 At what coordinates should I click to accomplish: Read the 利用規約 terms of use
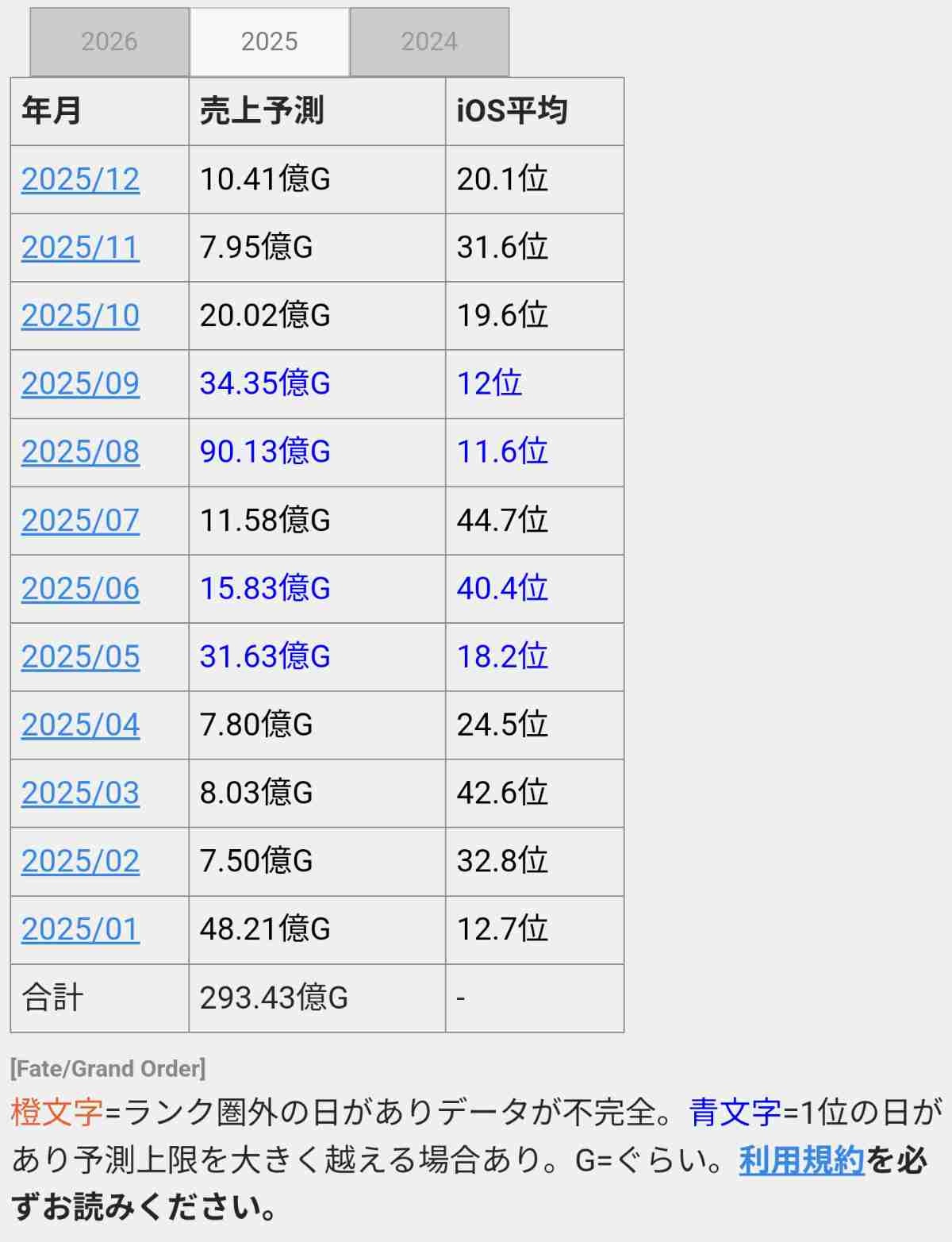[801, 1161]
